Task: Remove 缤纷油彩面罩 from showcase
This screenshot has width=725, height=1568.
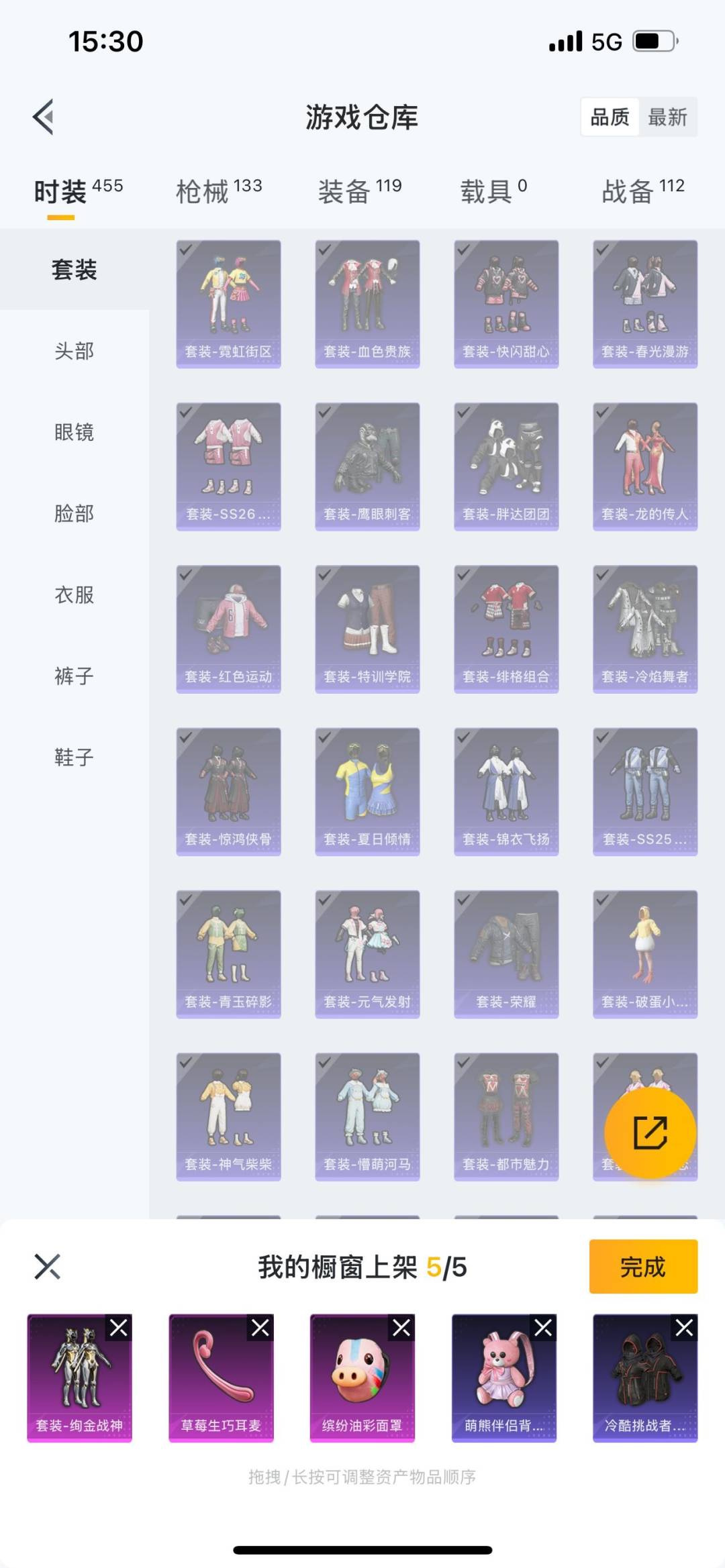Action: 401,1328
